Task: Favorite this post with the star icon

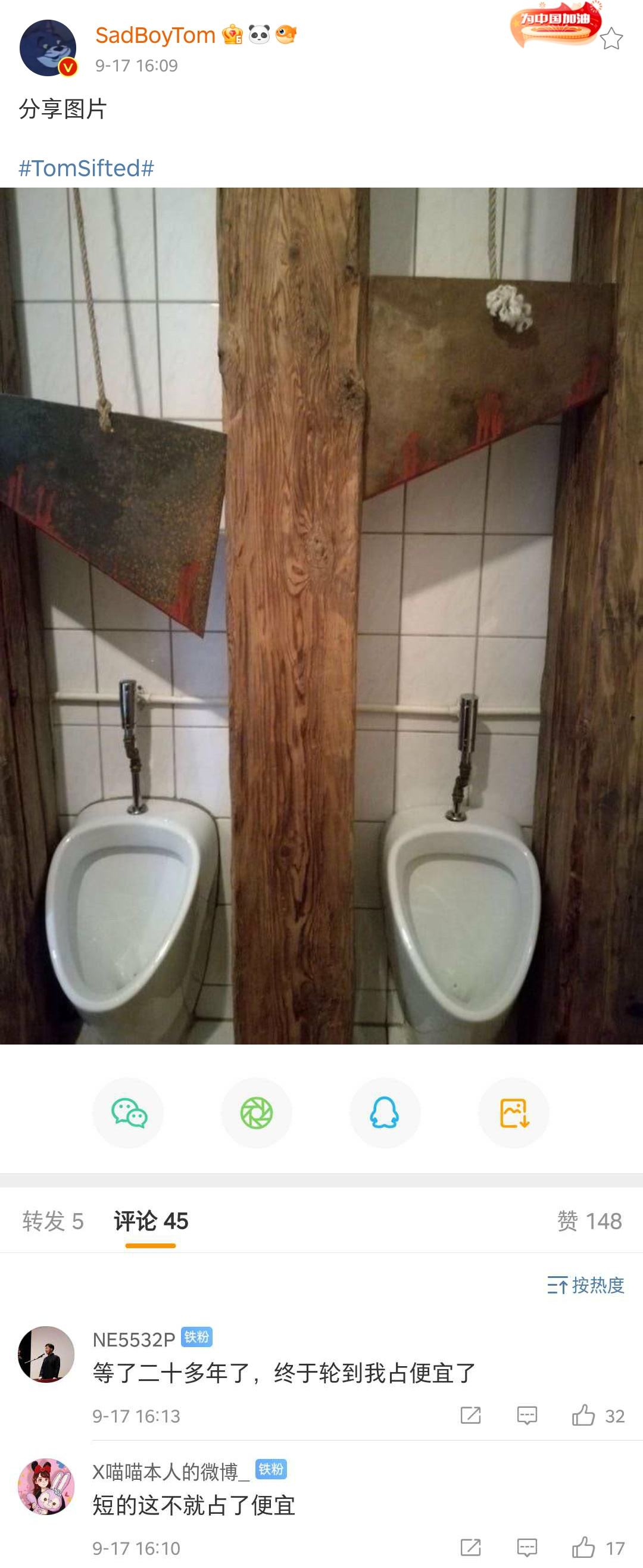Action: 611,39
